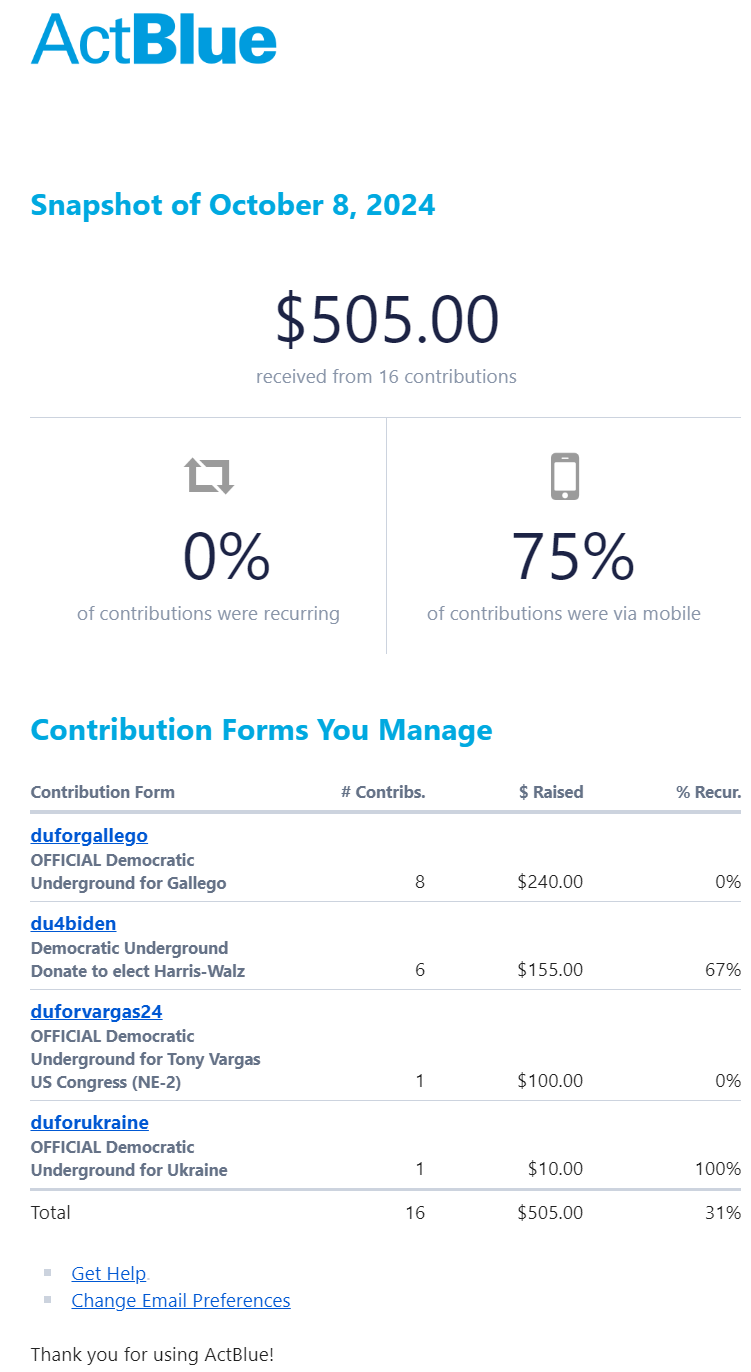Screen dimensions: 751x1372
Task: Open the duforvargas24 contribution form link
Action: click(96, 1012)
